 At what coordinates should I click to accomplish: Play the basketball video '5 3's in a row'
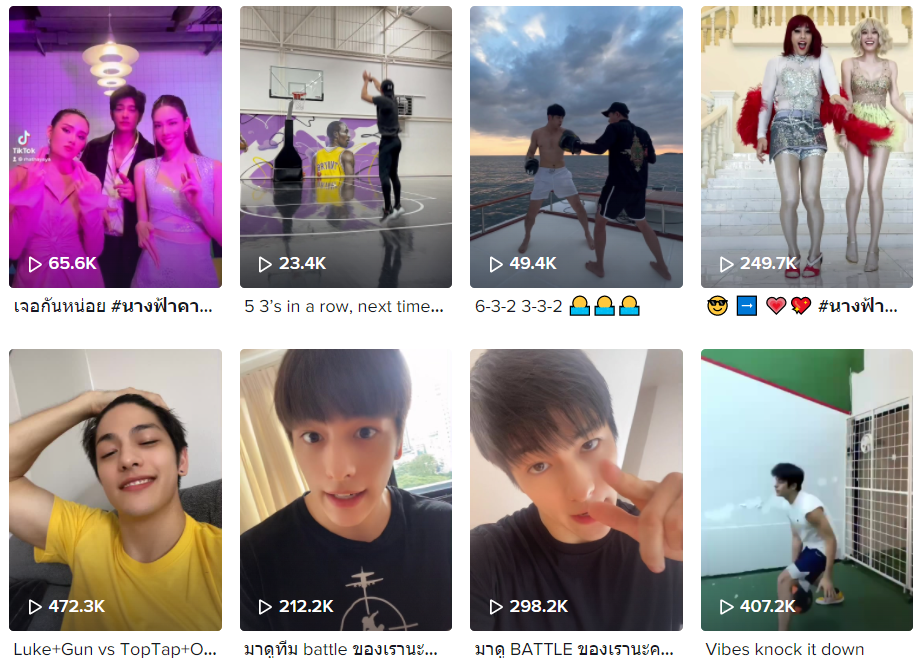click(x=346, y=147)
